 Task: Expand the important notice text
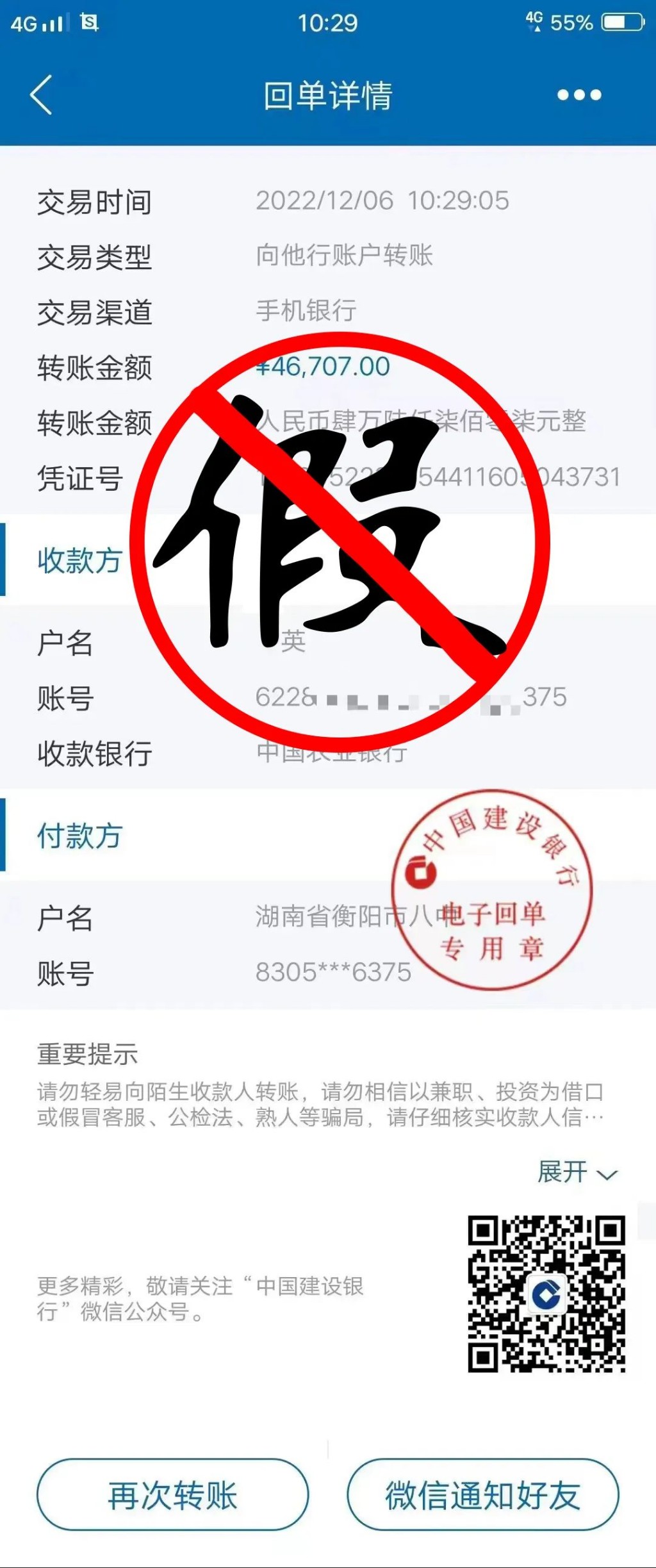click(x=577, y=1173)
